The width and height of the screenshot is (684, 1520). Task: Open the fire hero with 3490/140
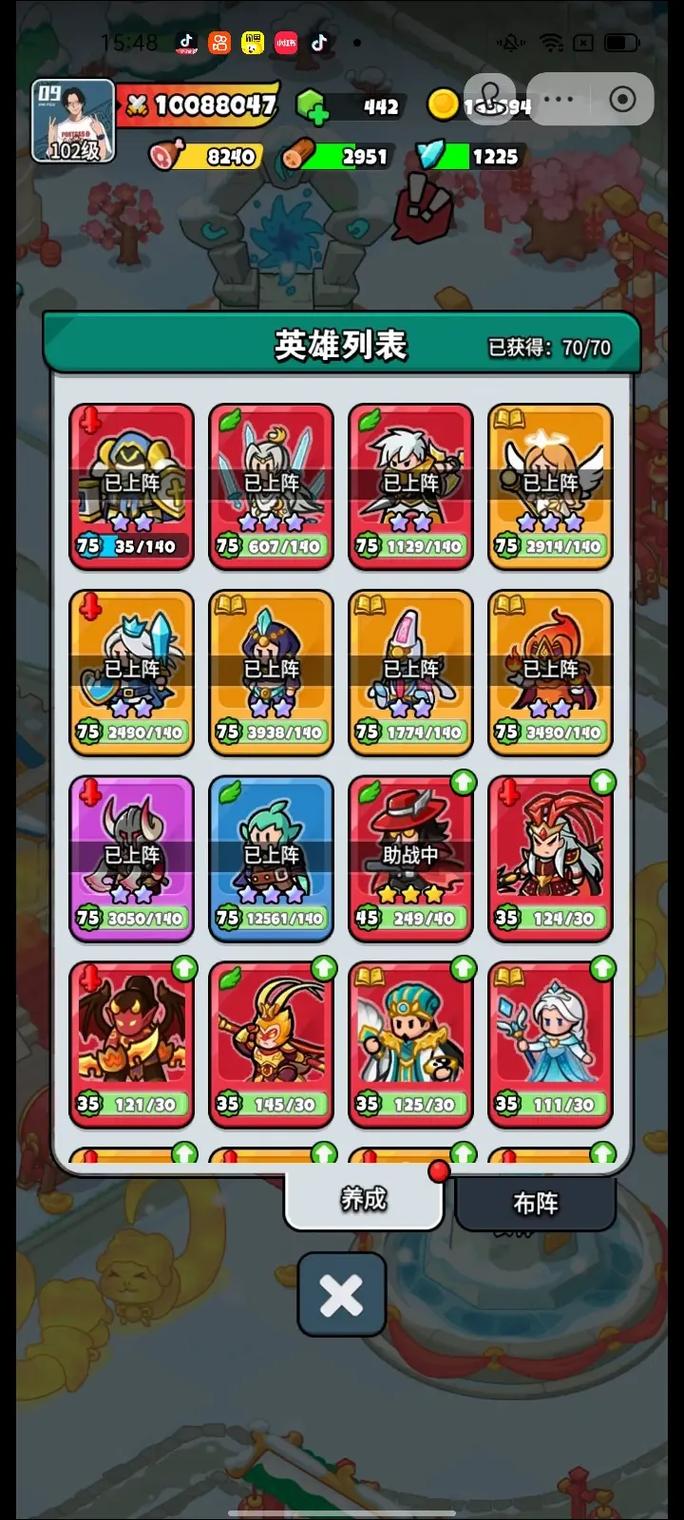pos(550,672)
